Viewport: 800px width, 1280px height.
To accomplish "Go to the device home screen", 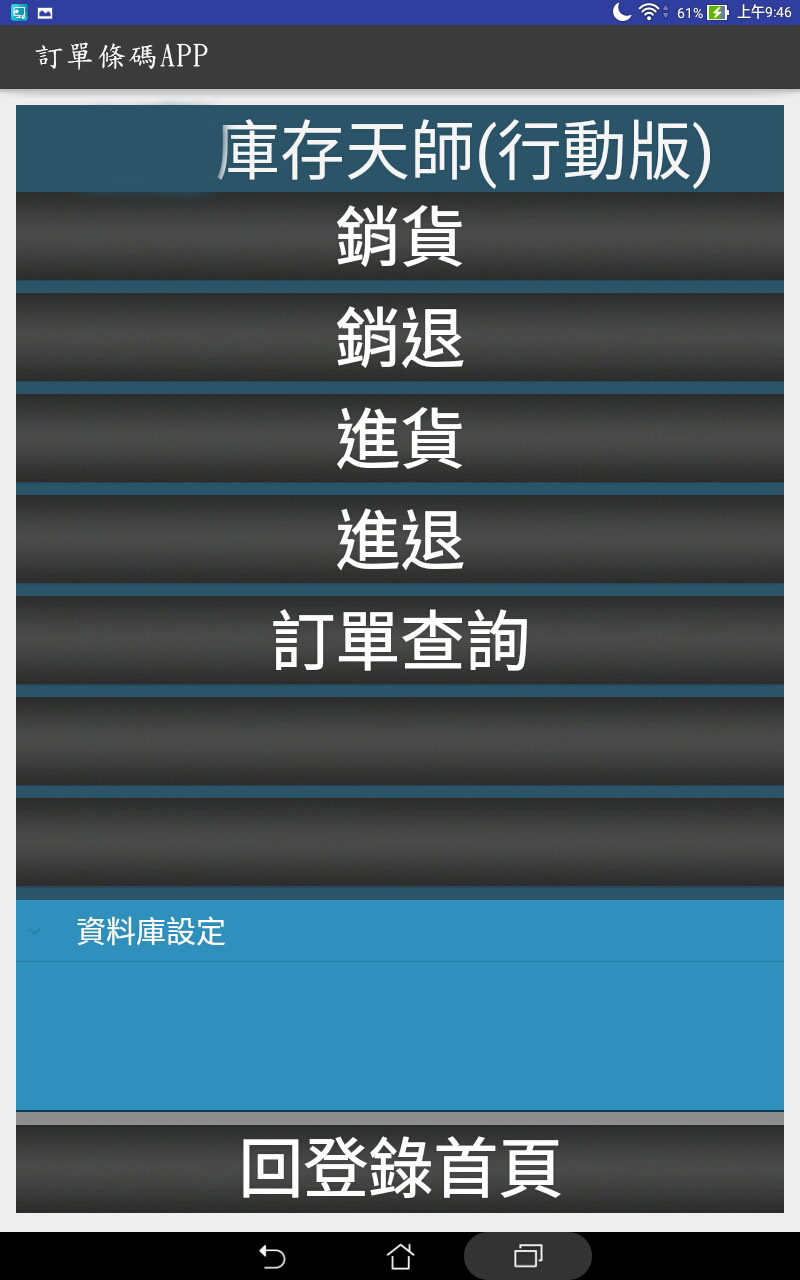I will pyautogui.click(x=400, y=1256).
